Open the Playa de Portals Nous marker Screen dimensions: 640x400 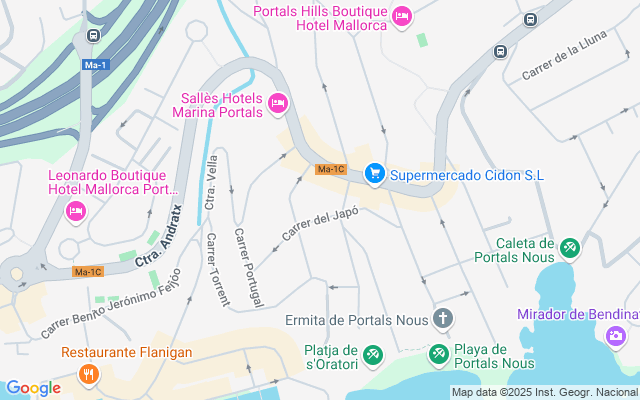coord(438,354)
